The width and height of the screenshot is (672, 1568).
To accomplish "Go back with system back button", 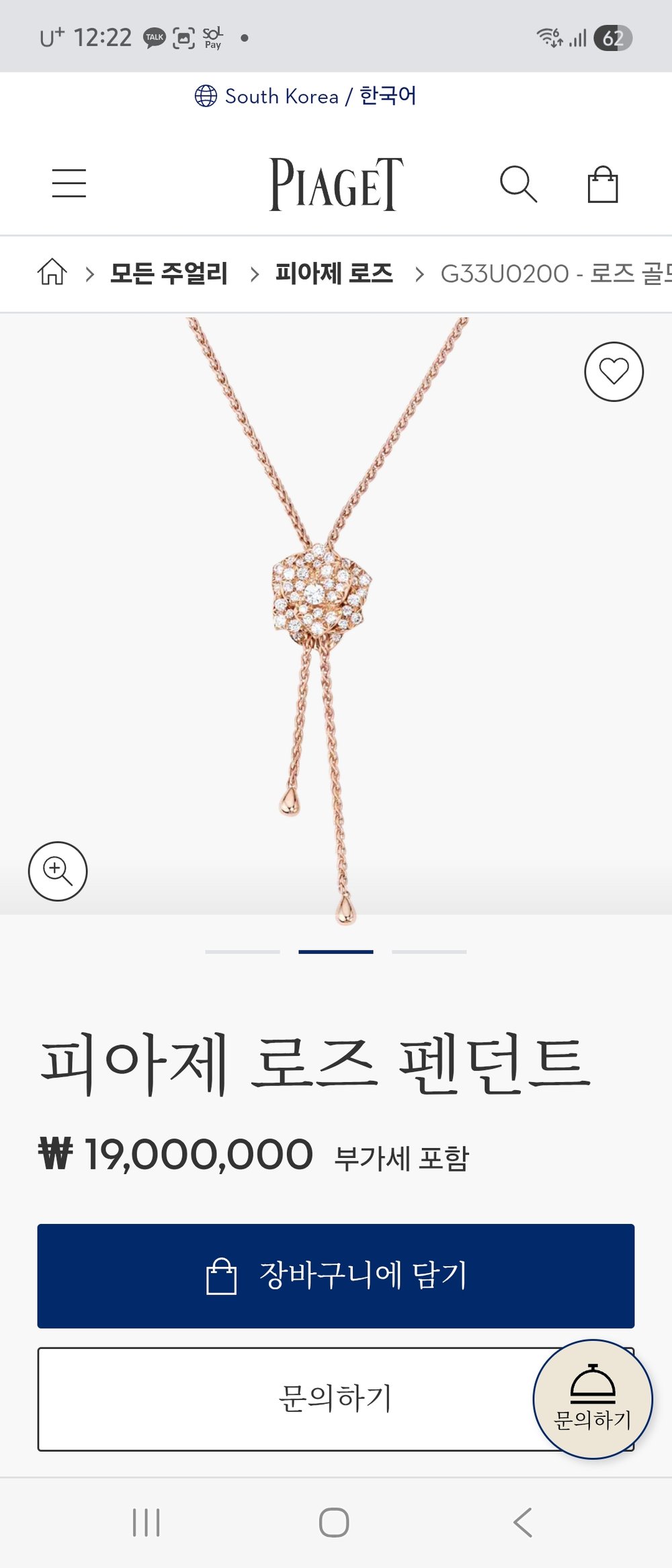I will point(523,1522).
